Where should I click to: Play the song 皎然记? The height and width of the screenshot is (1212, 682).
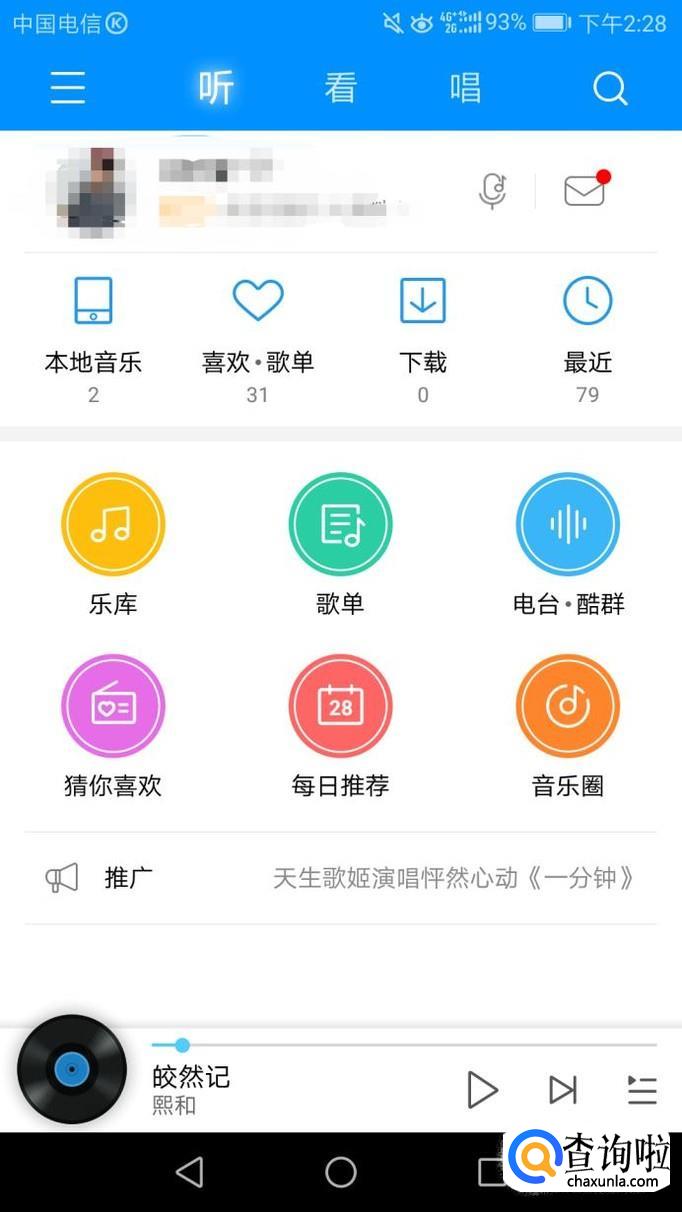[482, 1089]
